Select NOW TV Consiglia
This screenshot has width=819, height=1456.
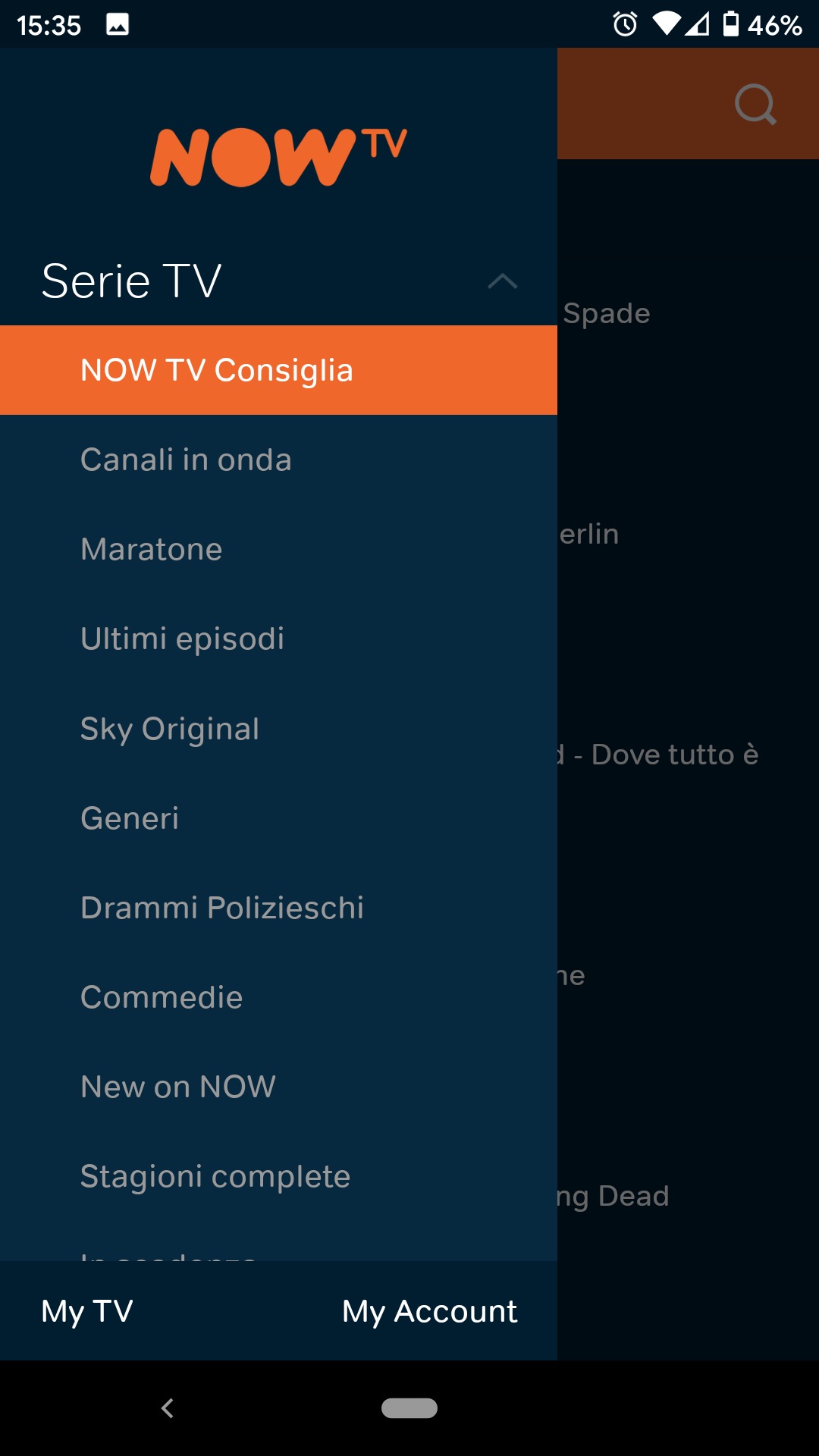point(217,370)
